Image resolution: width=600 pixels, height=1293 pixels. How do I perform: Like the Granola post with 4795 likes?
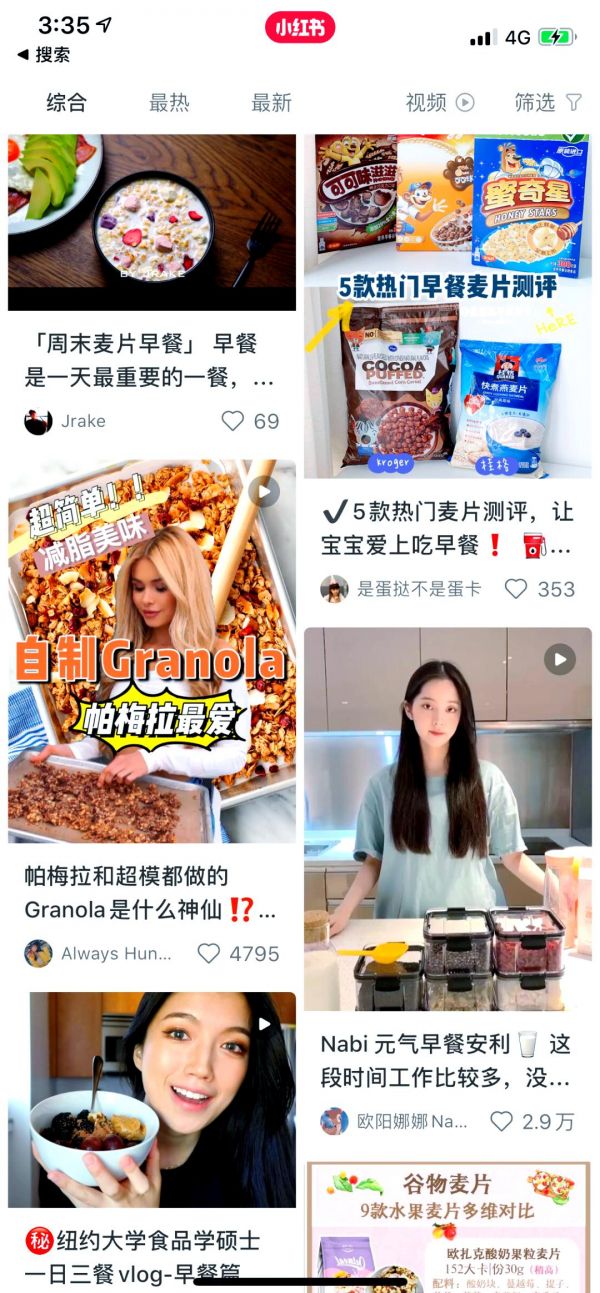tap(209, 953)
